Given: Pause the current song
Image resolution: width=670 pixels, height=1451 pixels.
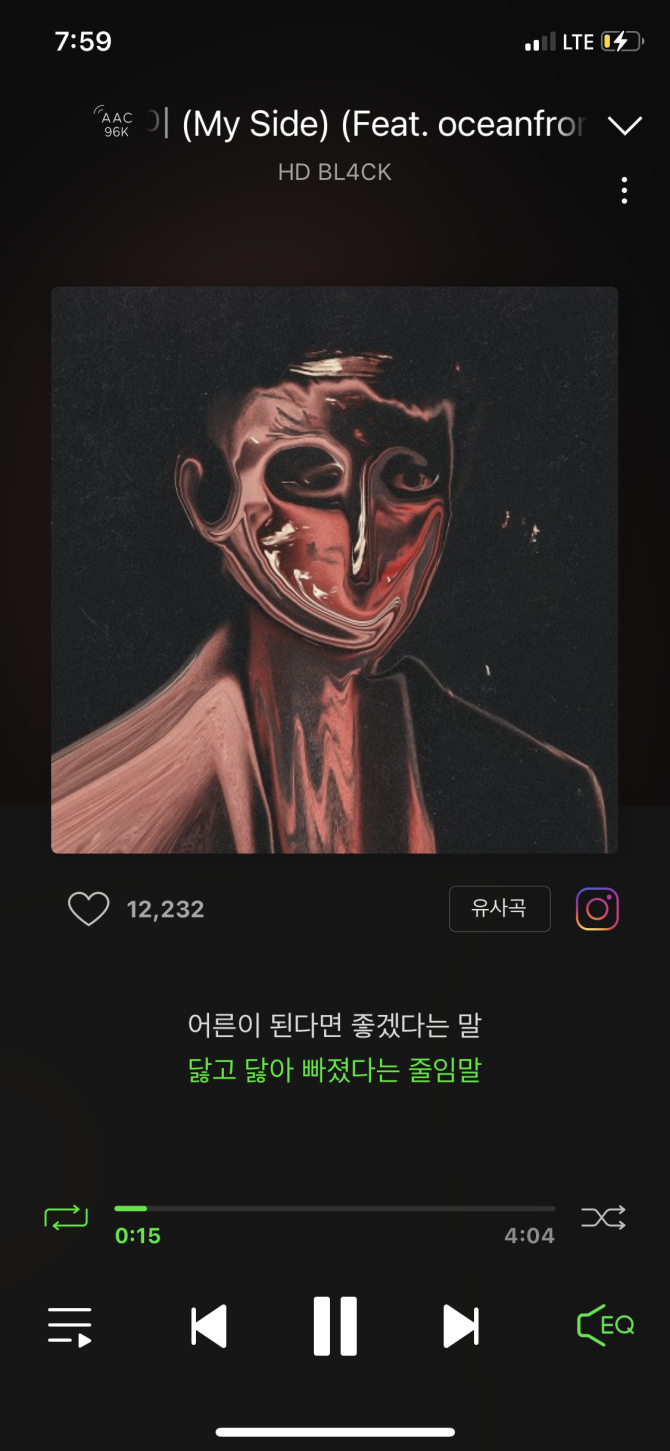Looking at the screenshot, I should 335,1326.
